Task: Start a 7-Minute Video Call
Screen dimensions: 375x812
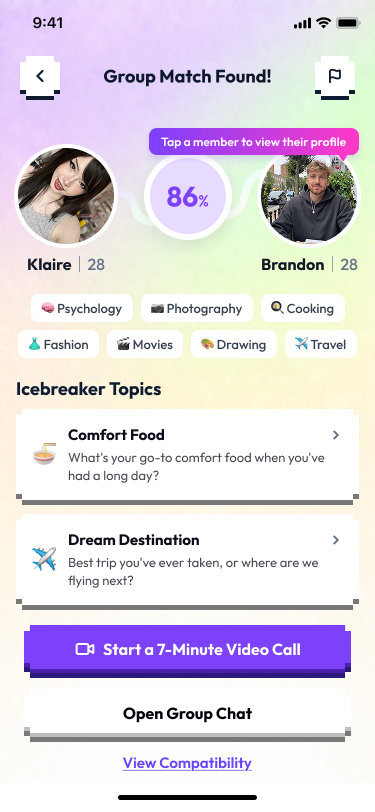Action: point(188,650)
